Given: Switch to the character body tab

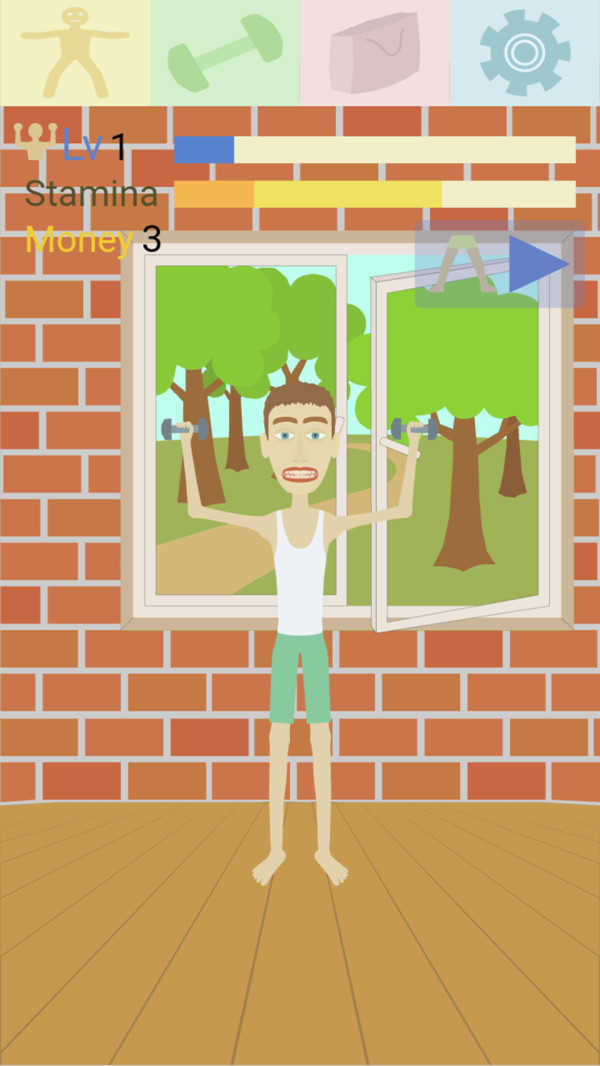Looking at the screenshot, I should pyautogui.click(x=75, y=52).
